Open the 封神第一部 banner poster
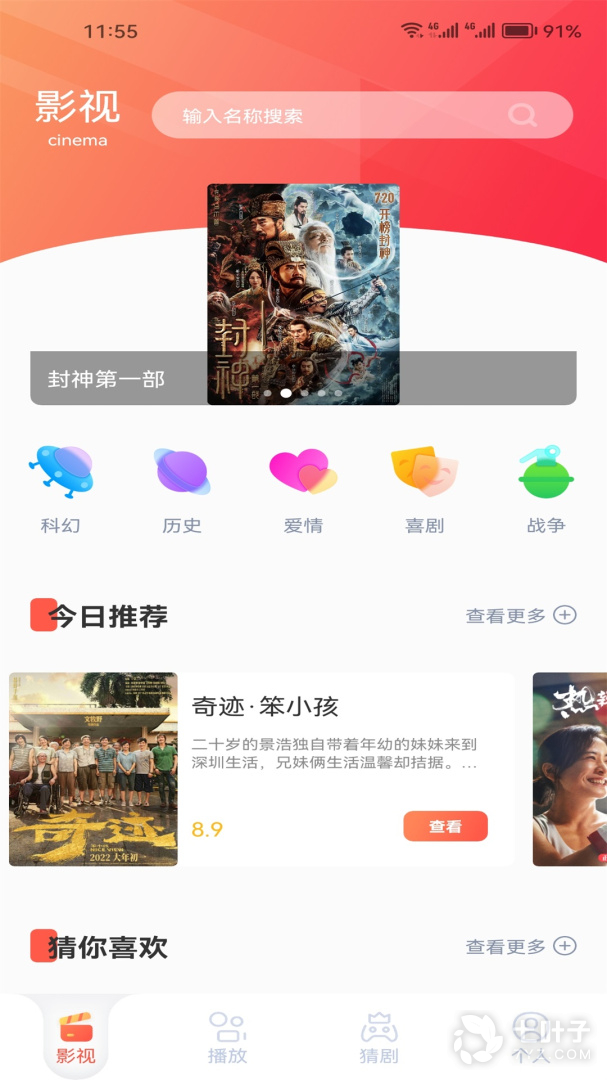The width and height of the screenshot is (607, 1080). pyautogui.click(x=303, y=294)
